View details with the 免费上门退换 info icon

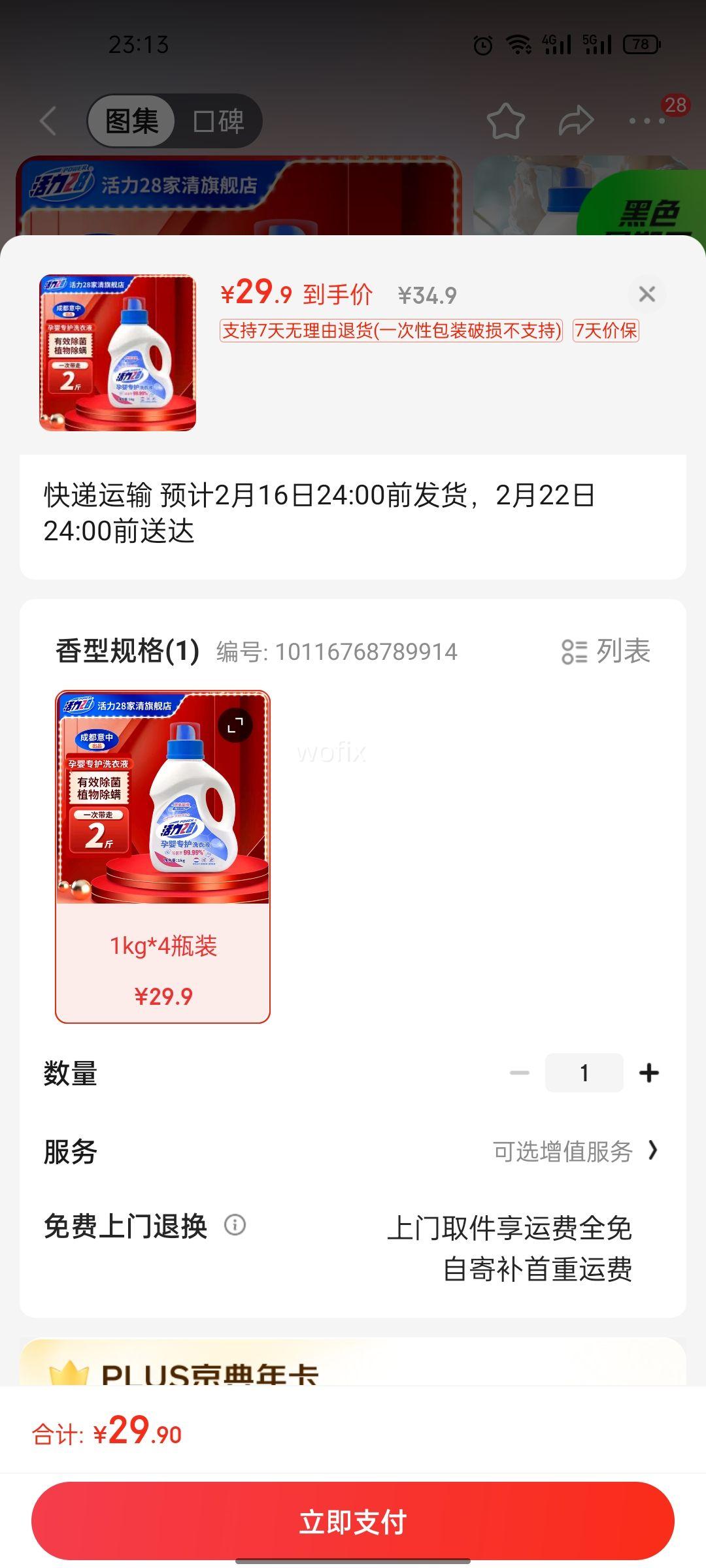(235, 1226)
